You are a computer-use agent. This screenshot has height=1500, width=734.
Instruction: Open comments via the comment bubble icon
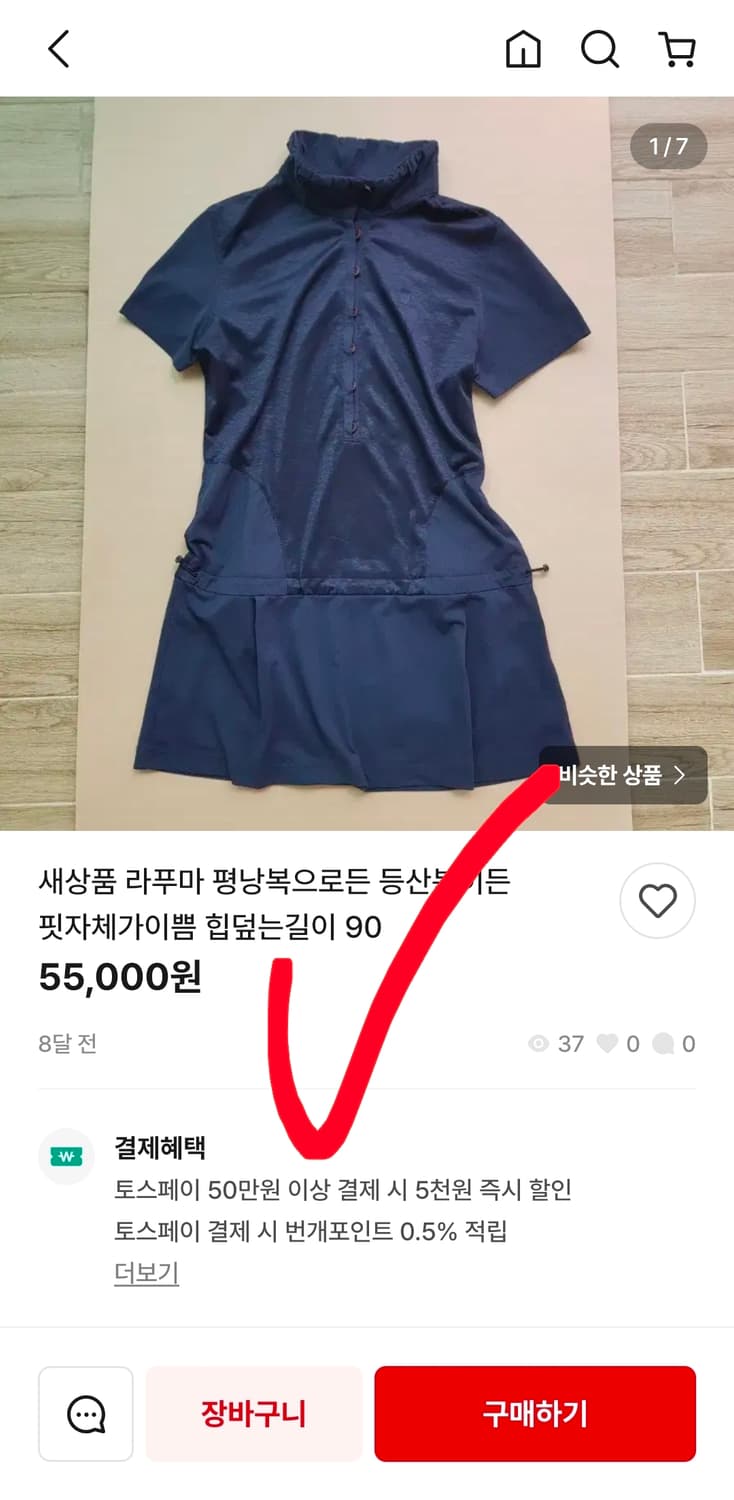click(x=662, y=1044)
